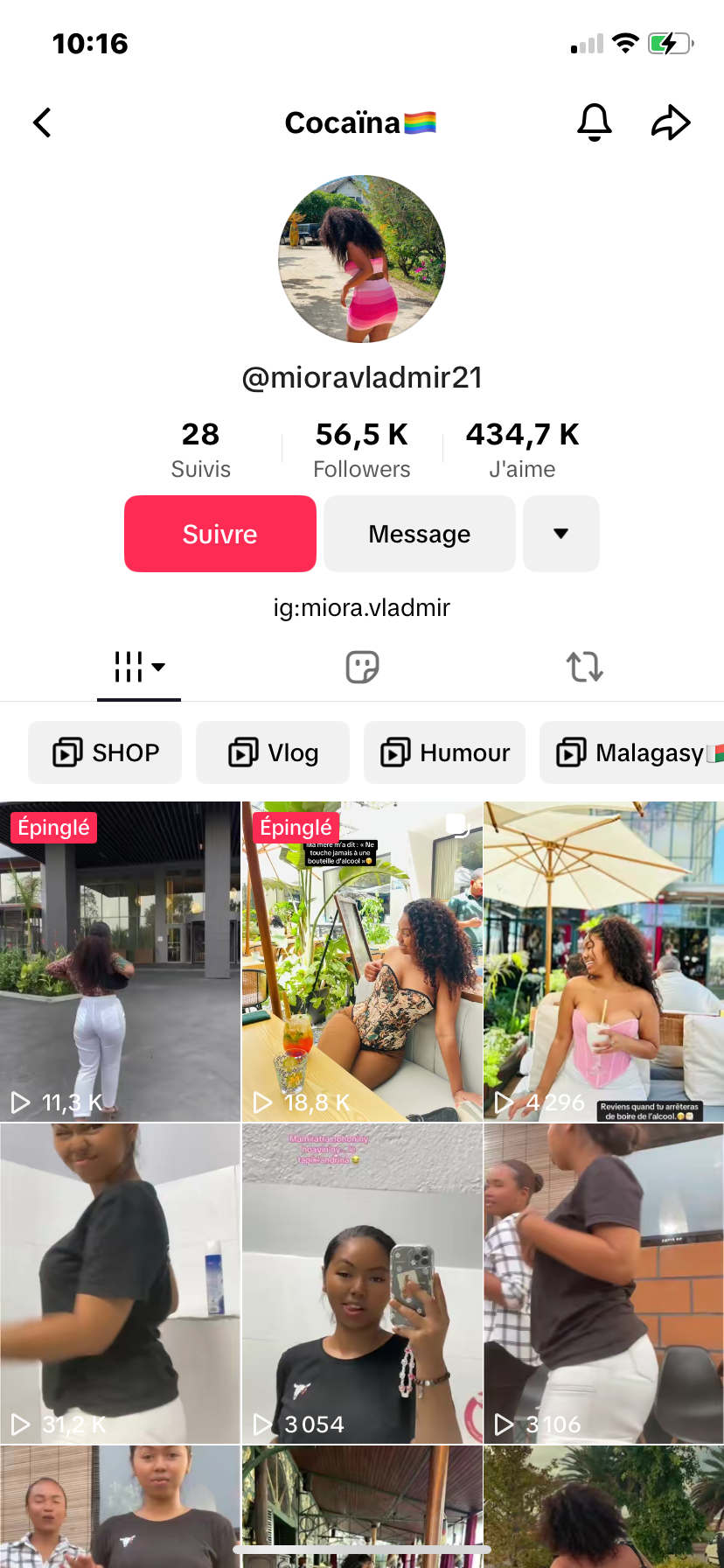This screenshot has height=1568, width=724.
Task: Switch to the reposts tab
Action: tap(584, 667)
